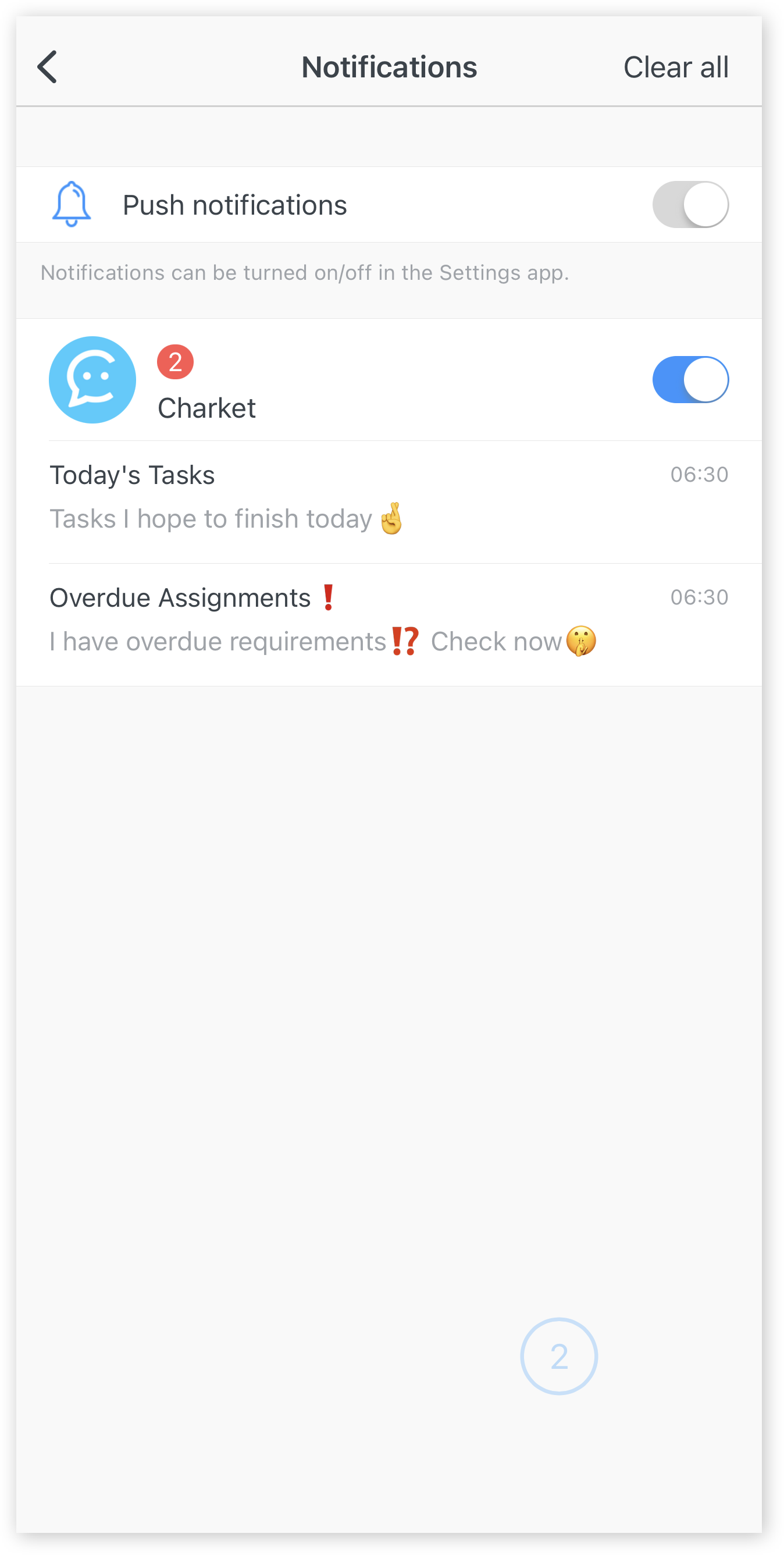This screenshot has width=784, height=1555.
Task: Tap Clear all notifications
Action: click(x=675, y=67)
